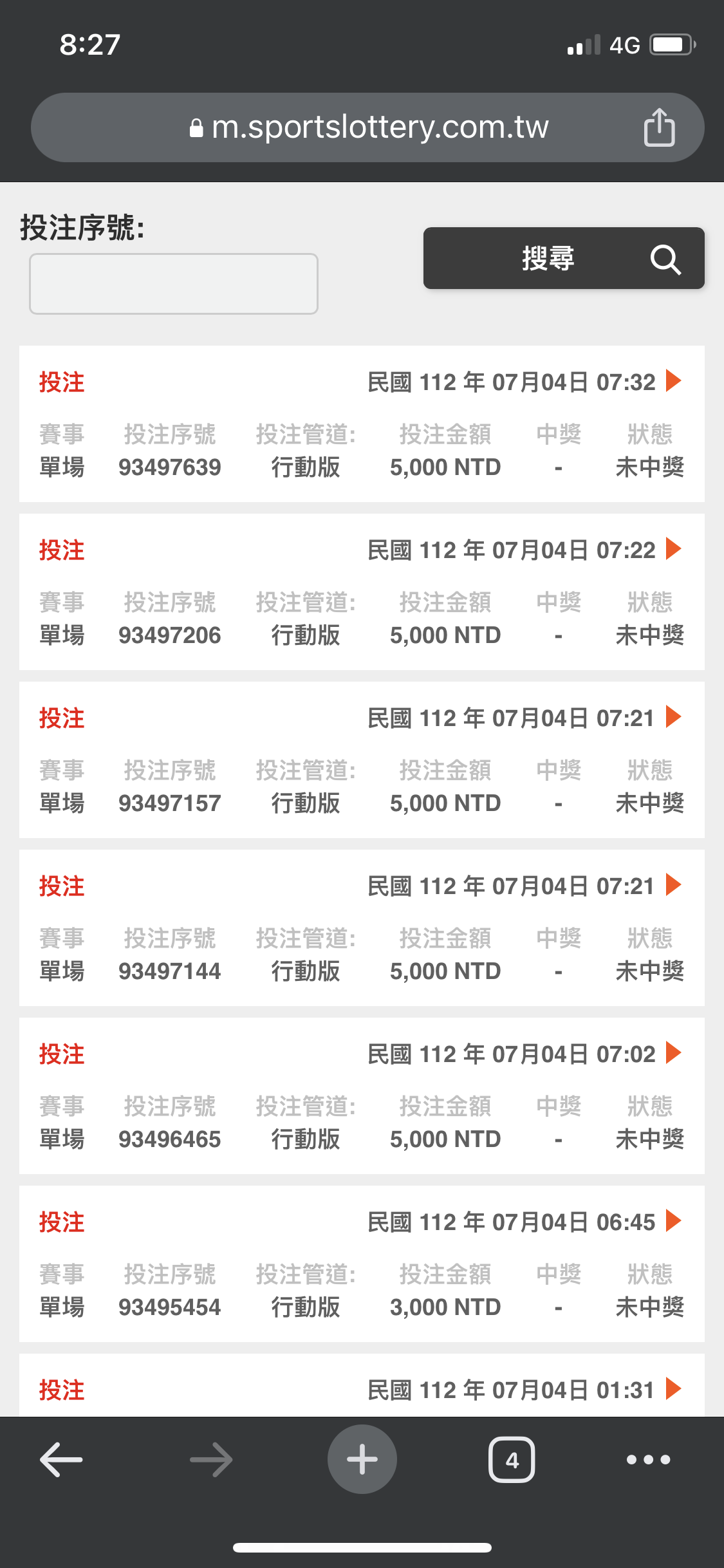724x1568 pixels.
Task: Open bet record 93497639
Action: [x=362, y=424]
